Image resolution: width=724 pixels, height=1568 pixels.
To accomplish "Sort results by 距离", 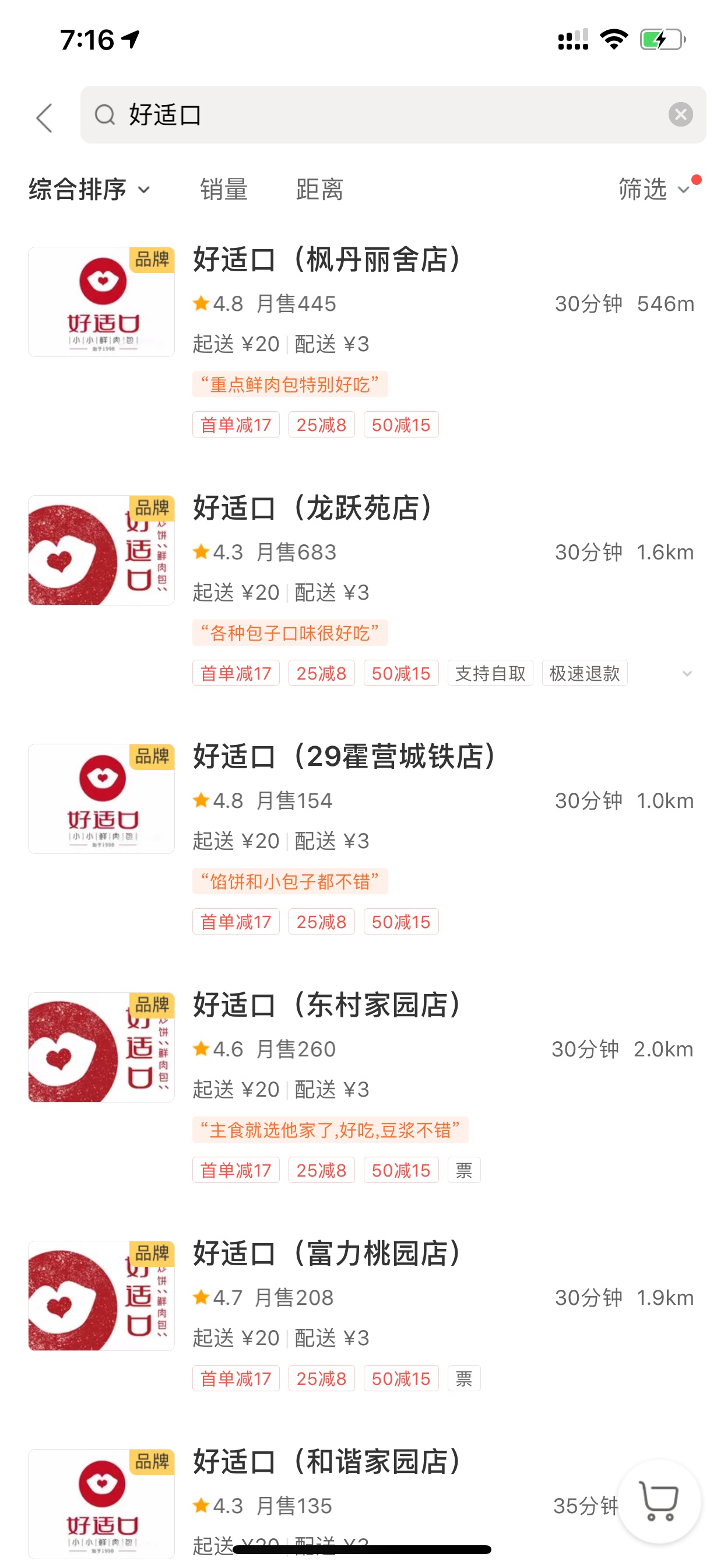I will coord(319,190).
